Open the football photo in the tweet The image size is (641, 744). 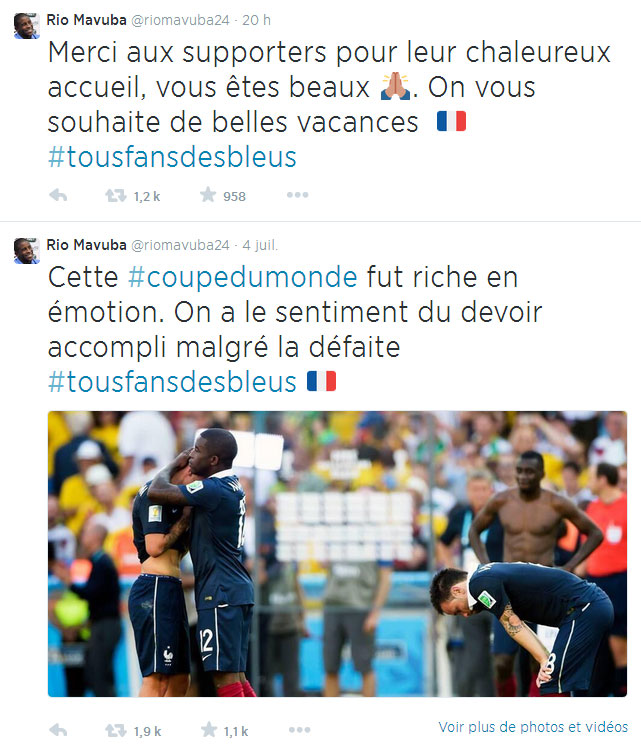click(337, 553)
